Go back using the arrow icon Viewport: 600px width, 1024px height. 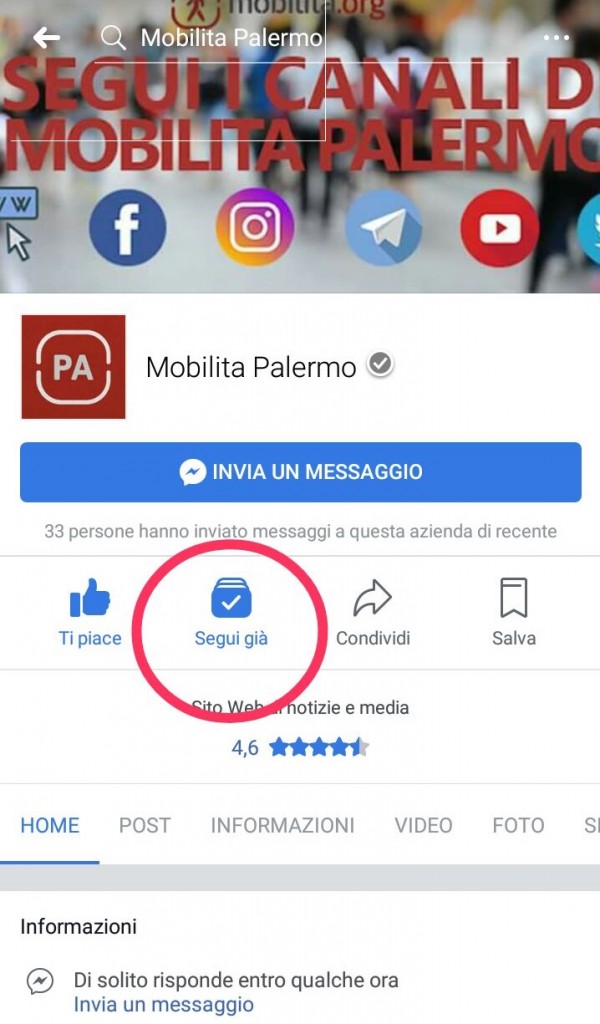(46, 38)
